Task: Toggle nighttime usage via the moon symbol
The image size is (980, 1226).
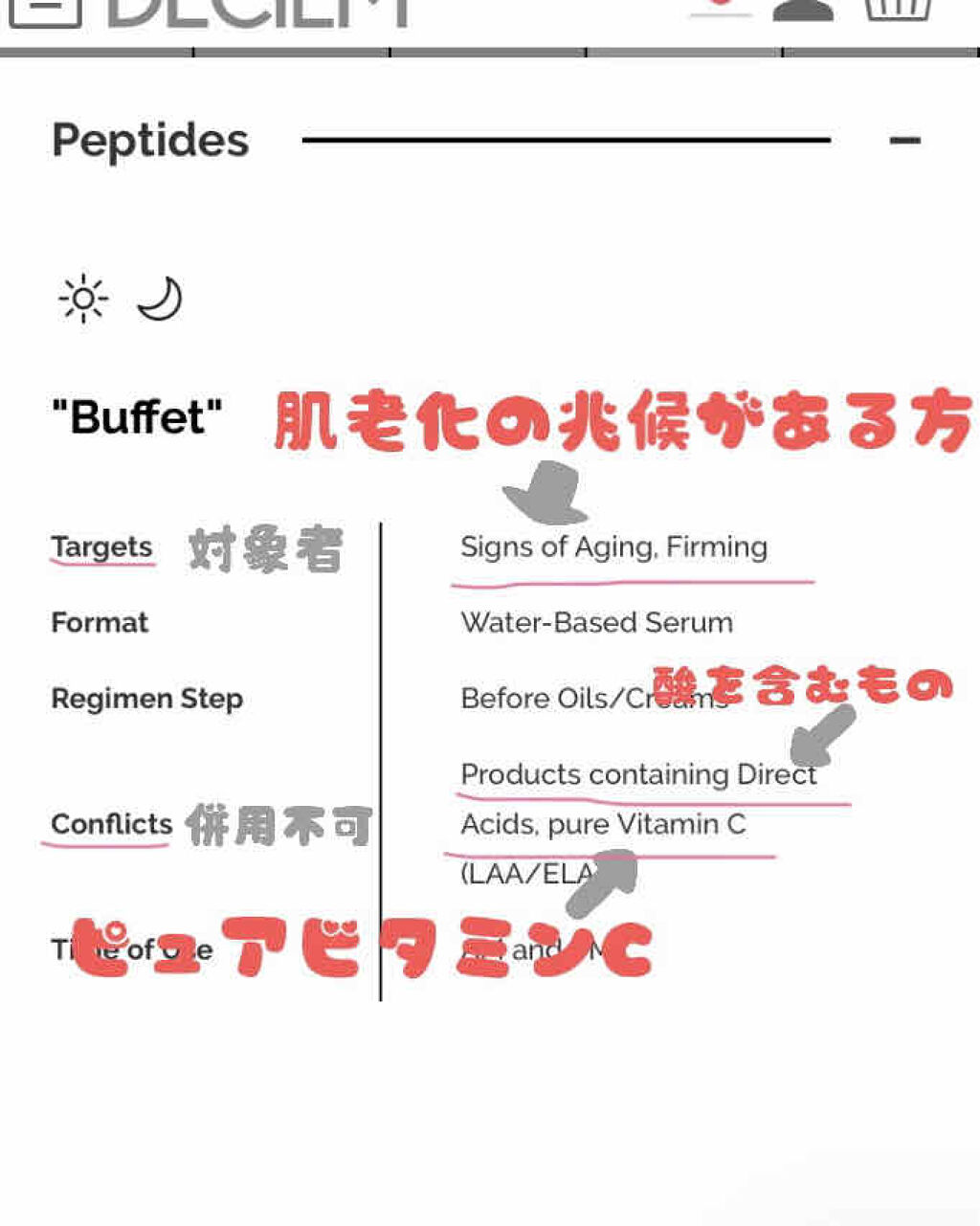Action: pyautogui.click(x=159, y=298)
